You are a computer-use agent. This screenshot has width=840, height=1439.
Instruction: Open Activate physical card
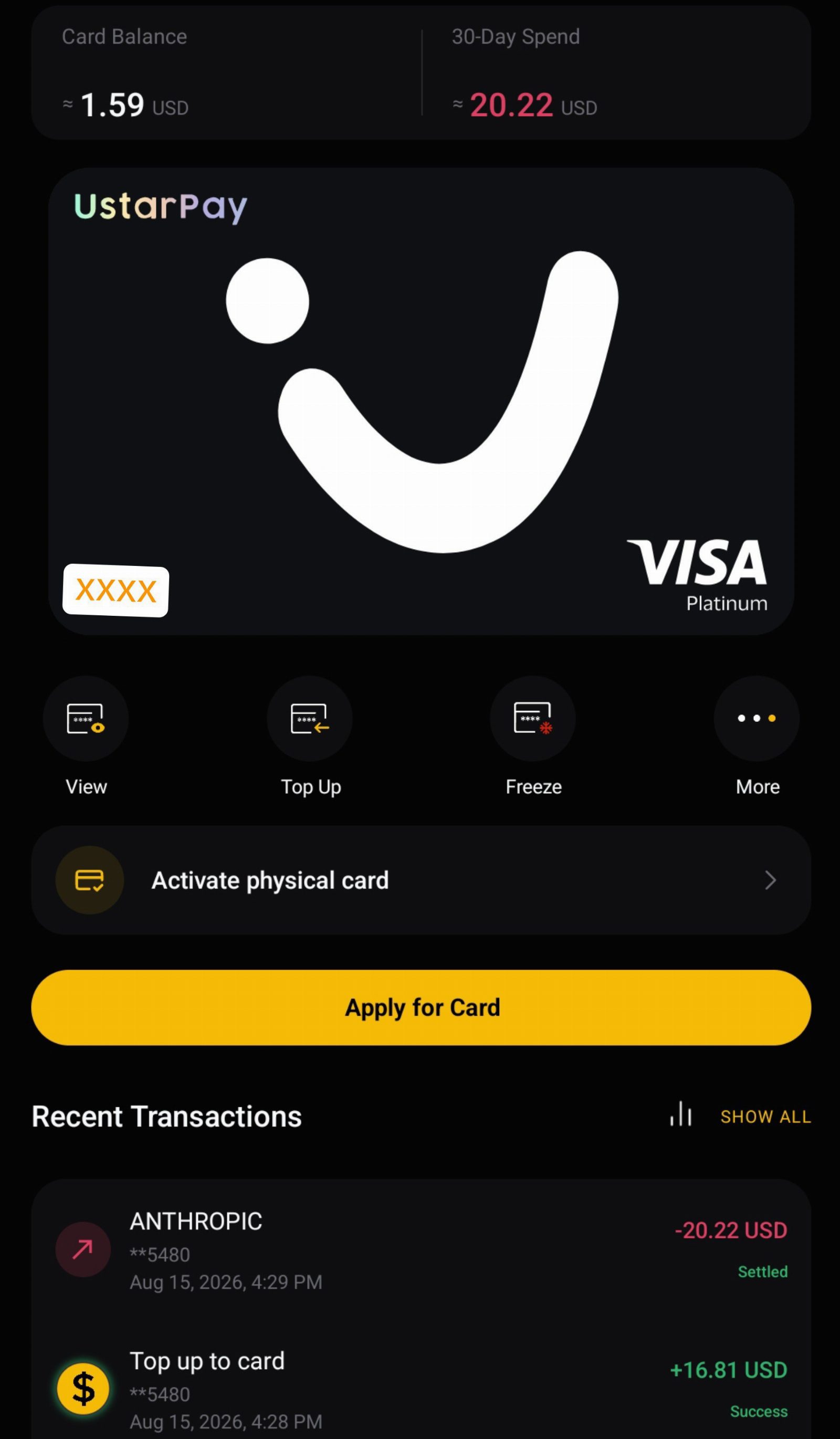[421, 880]
